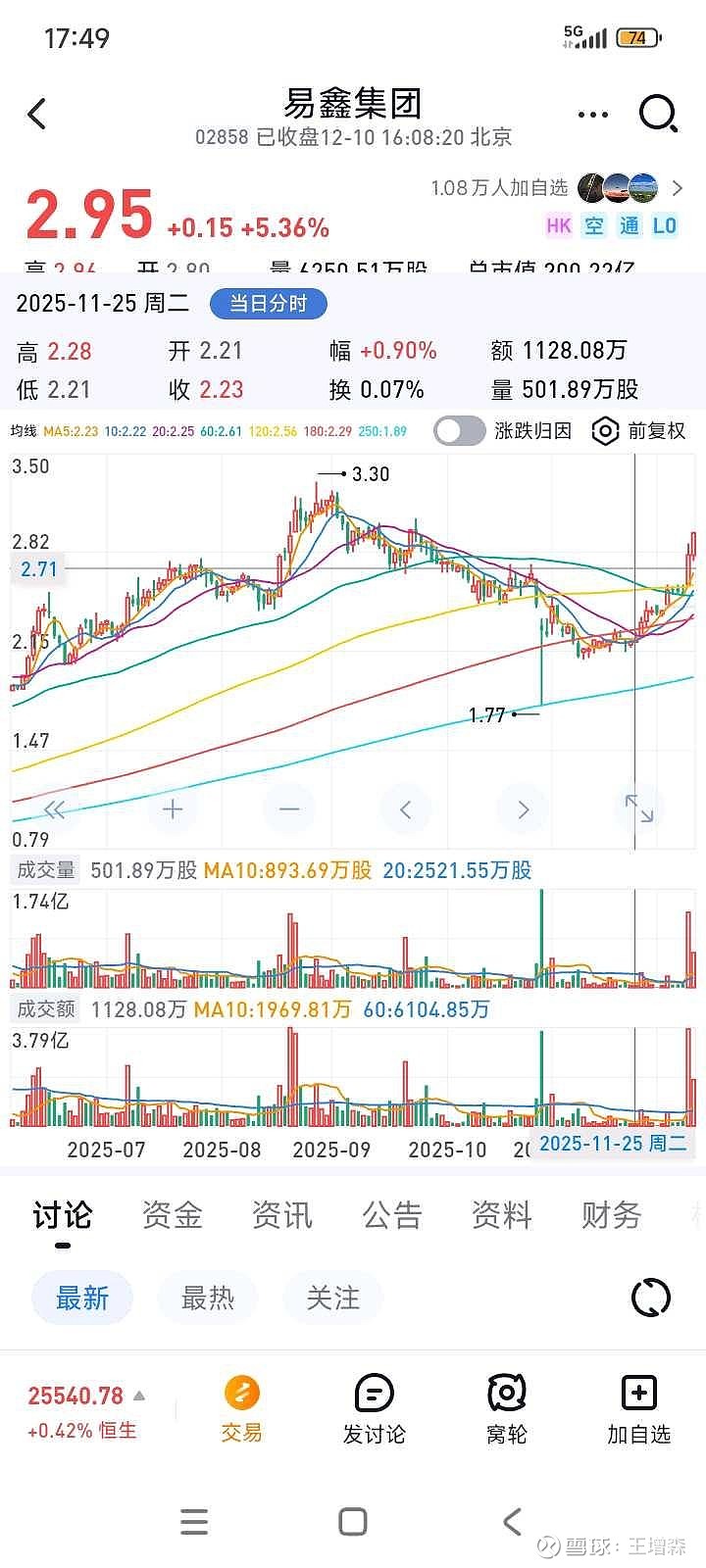Pan the chart right with the right arrow
The image size is (706, 1568).
pyautogui.click(x=522, y=808)
